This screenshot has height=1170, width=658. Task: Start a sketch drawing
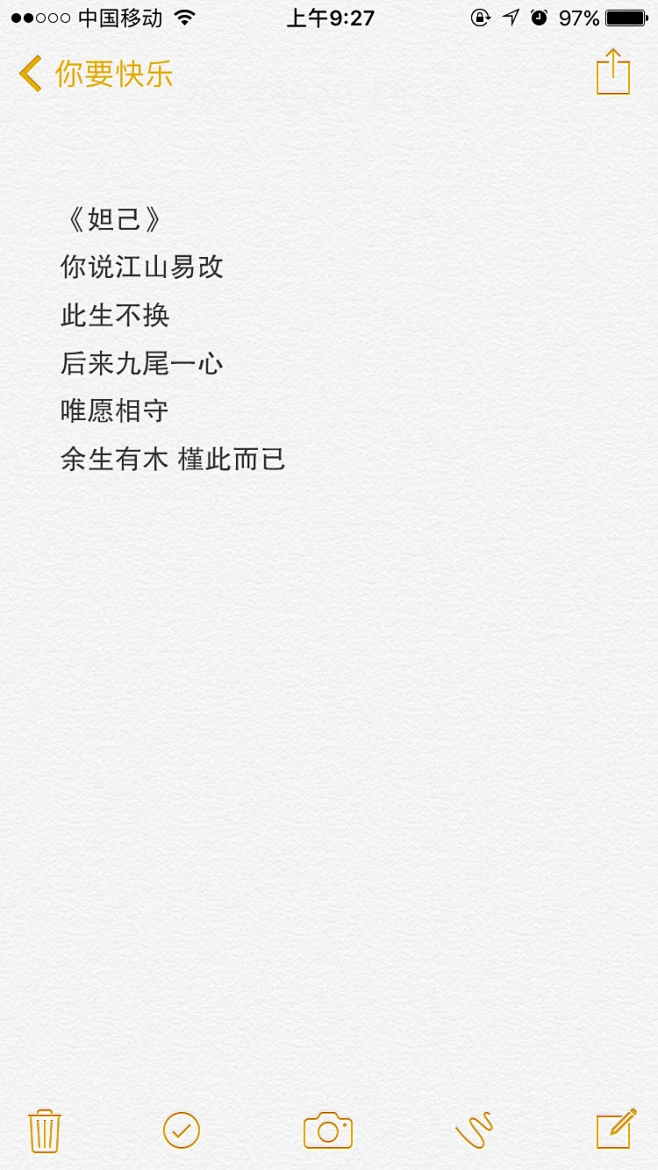tap(474, 1130)
